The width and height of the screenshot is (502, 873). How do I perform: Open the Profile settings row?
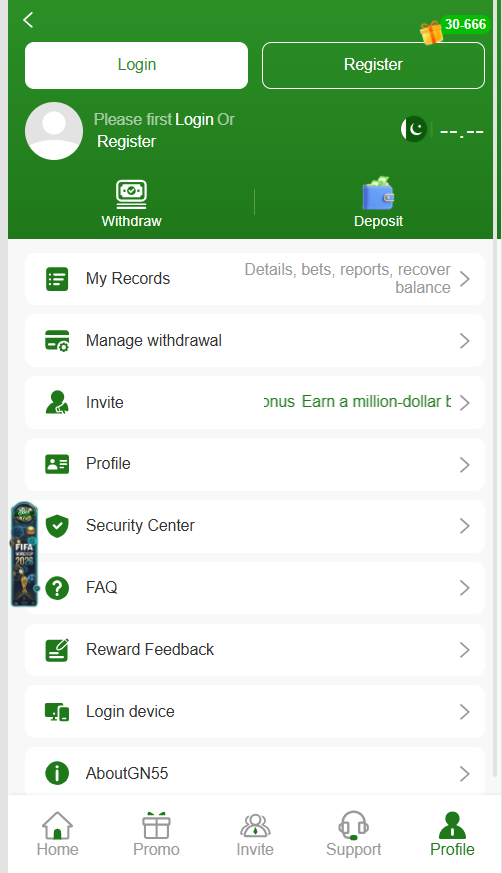(255, 464)
